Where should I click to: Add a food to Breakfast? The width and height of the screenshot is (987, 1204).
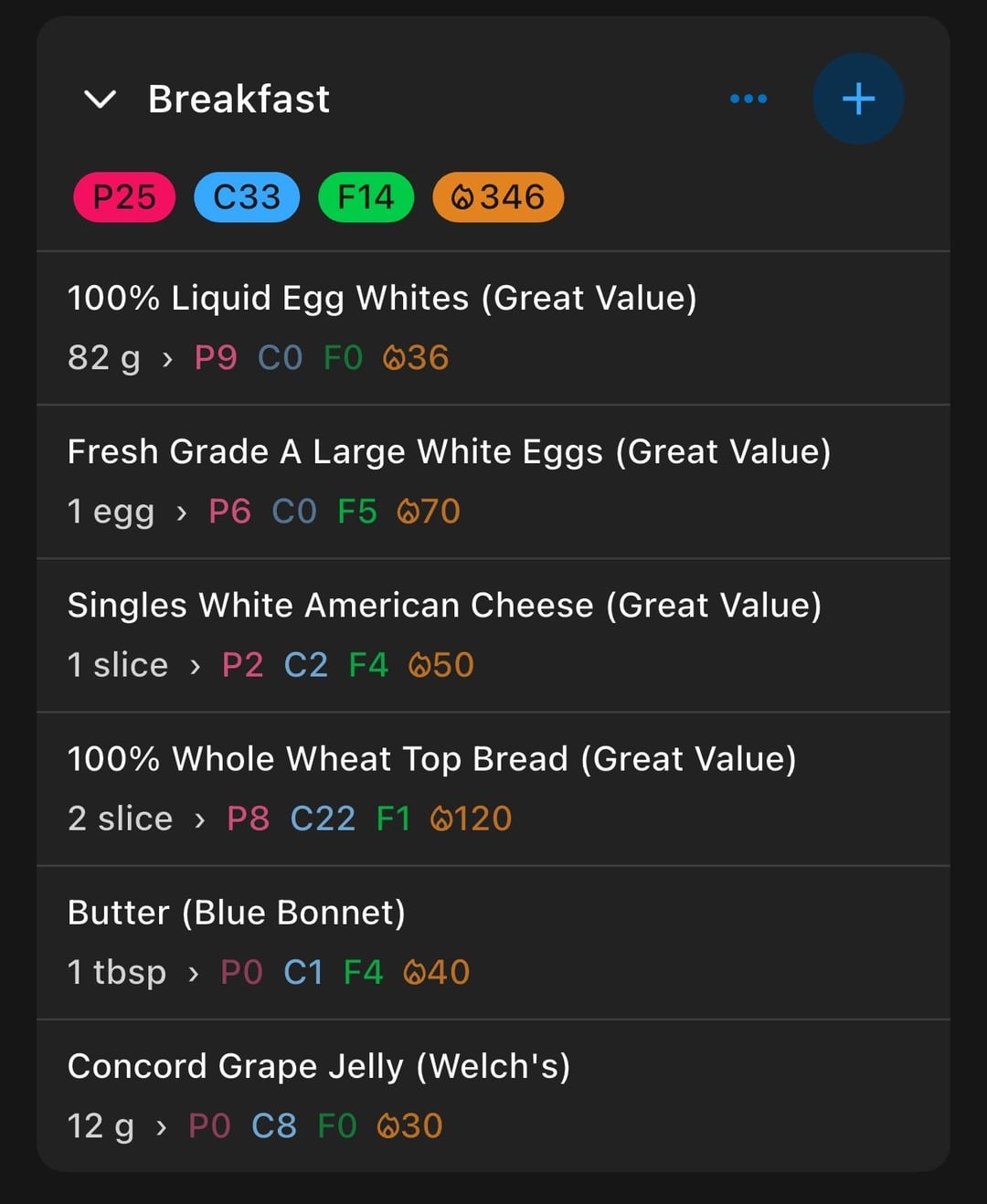click(857, 99)
